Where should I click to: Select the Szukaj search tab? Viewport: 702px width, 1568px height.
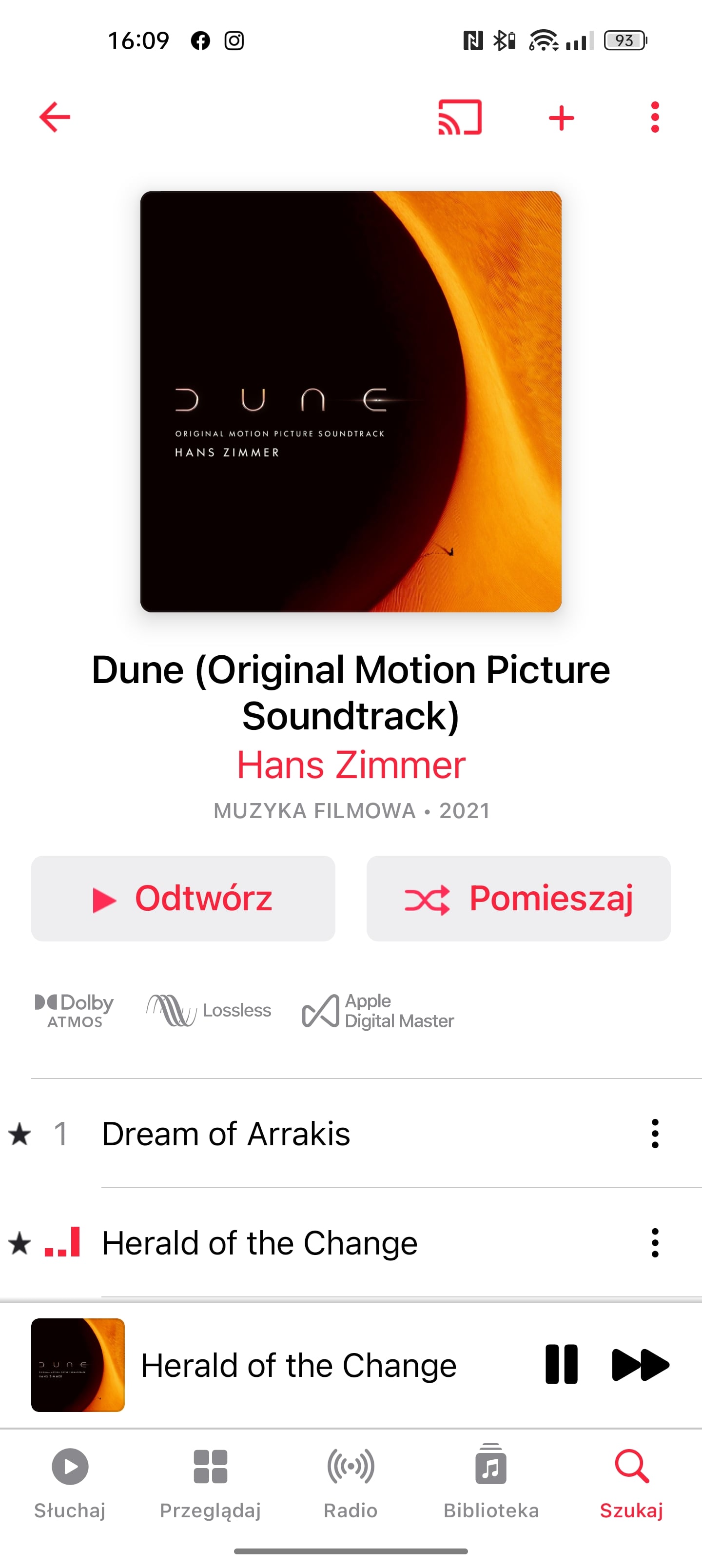[631, 1483]
